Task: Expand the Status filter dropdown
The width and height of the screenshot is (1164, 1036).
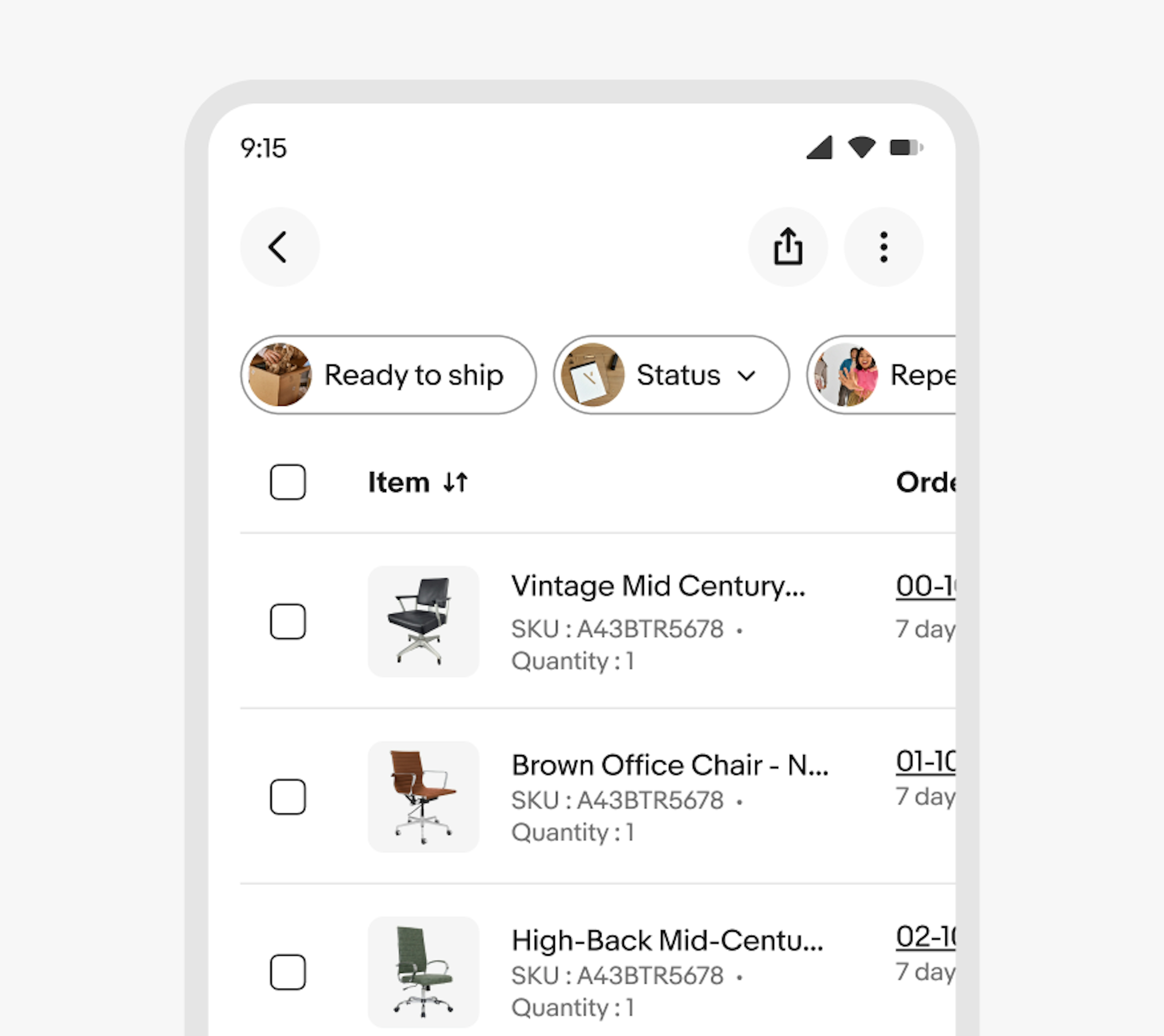Action: pos(671,375)
